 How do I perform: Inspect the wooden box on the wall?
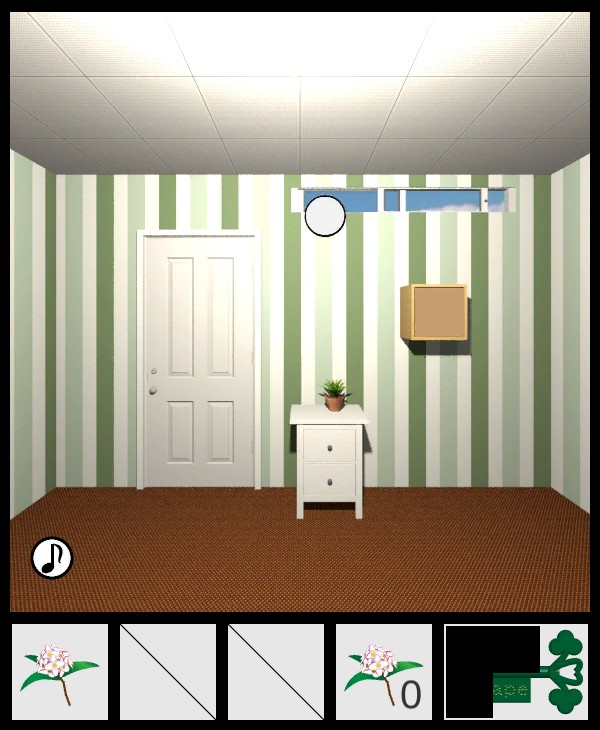click(x=434, y=312)
